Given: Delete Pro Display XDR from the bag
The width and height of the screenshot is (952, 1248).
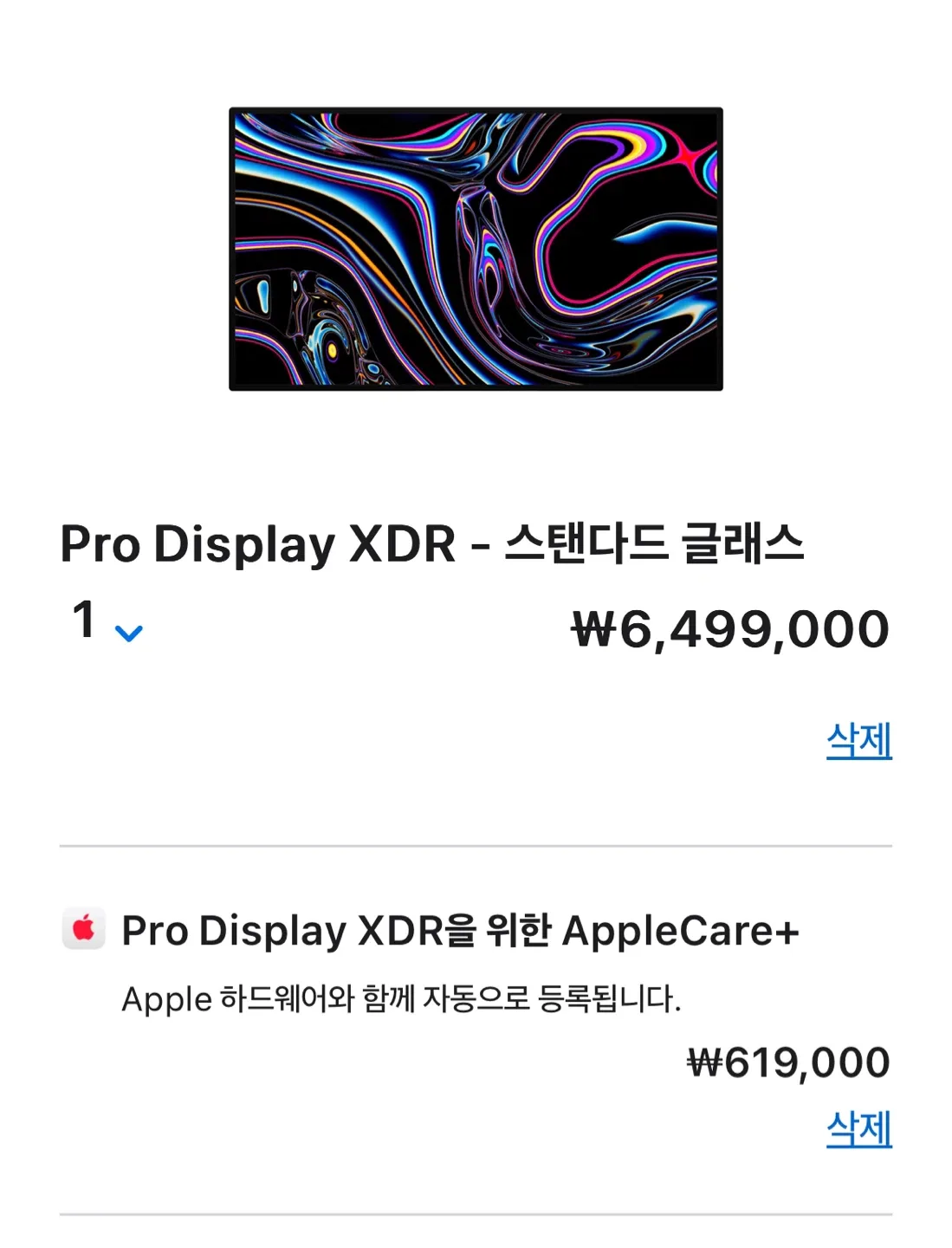Looking at the screenshot, I should (x=858, y=741).
